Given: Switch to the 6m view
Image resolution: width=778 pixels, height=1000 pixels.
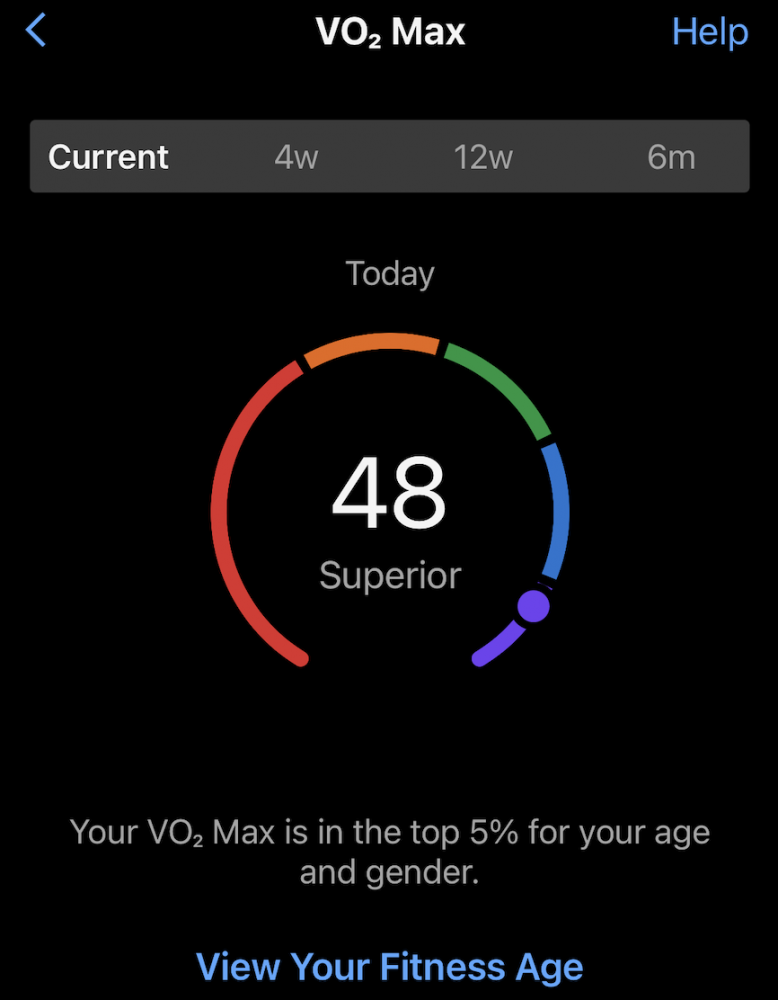Looking at the screenshot, I should pos(670,157).
